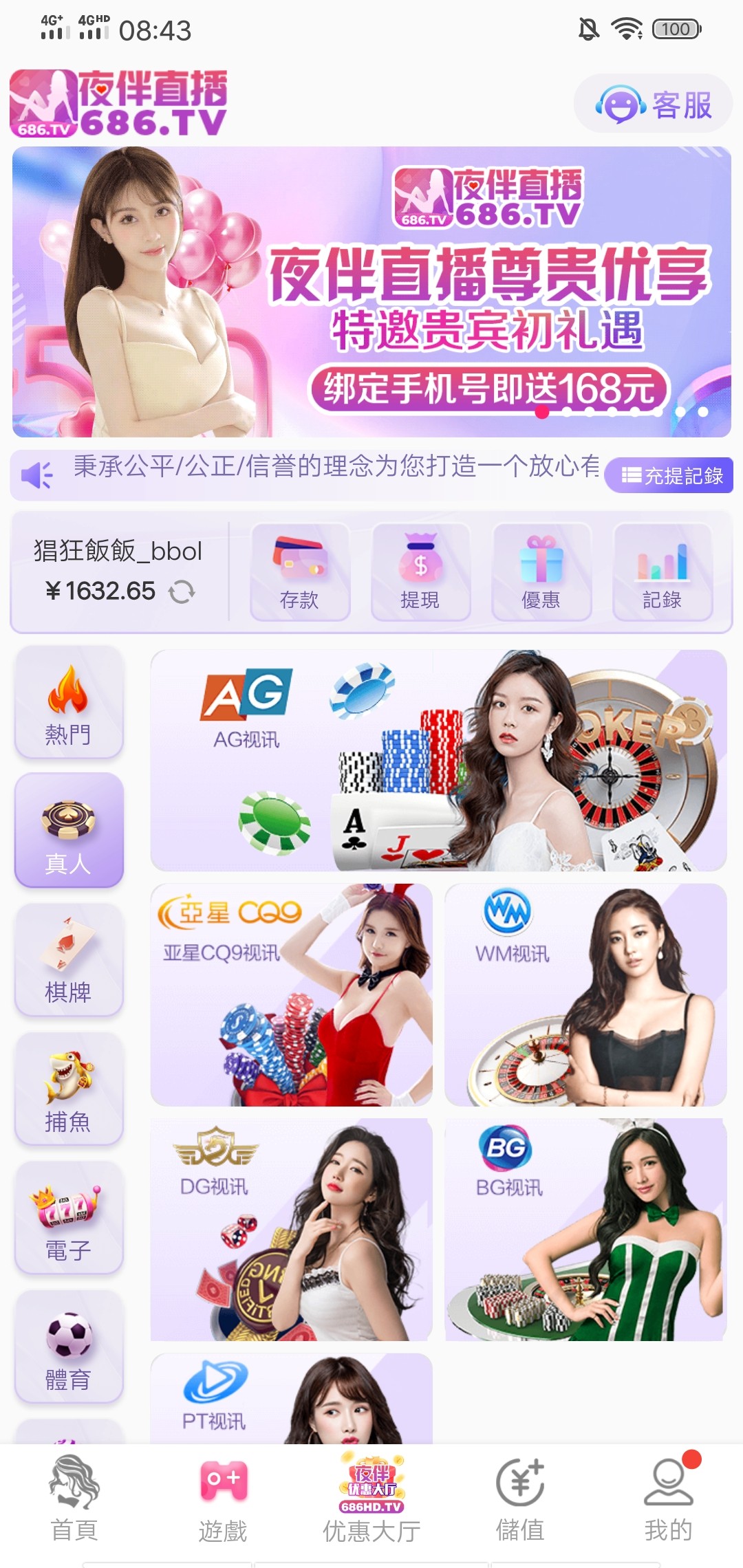The height and width of the screenshot is (1568, 743).
Task: Open the 提現 withdrawal option
Action: (x=420, y=572)
